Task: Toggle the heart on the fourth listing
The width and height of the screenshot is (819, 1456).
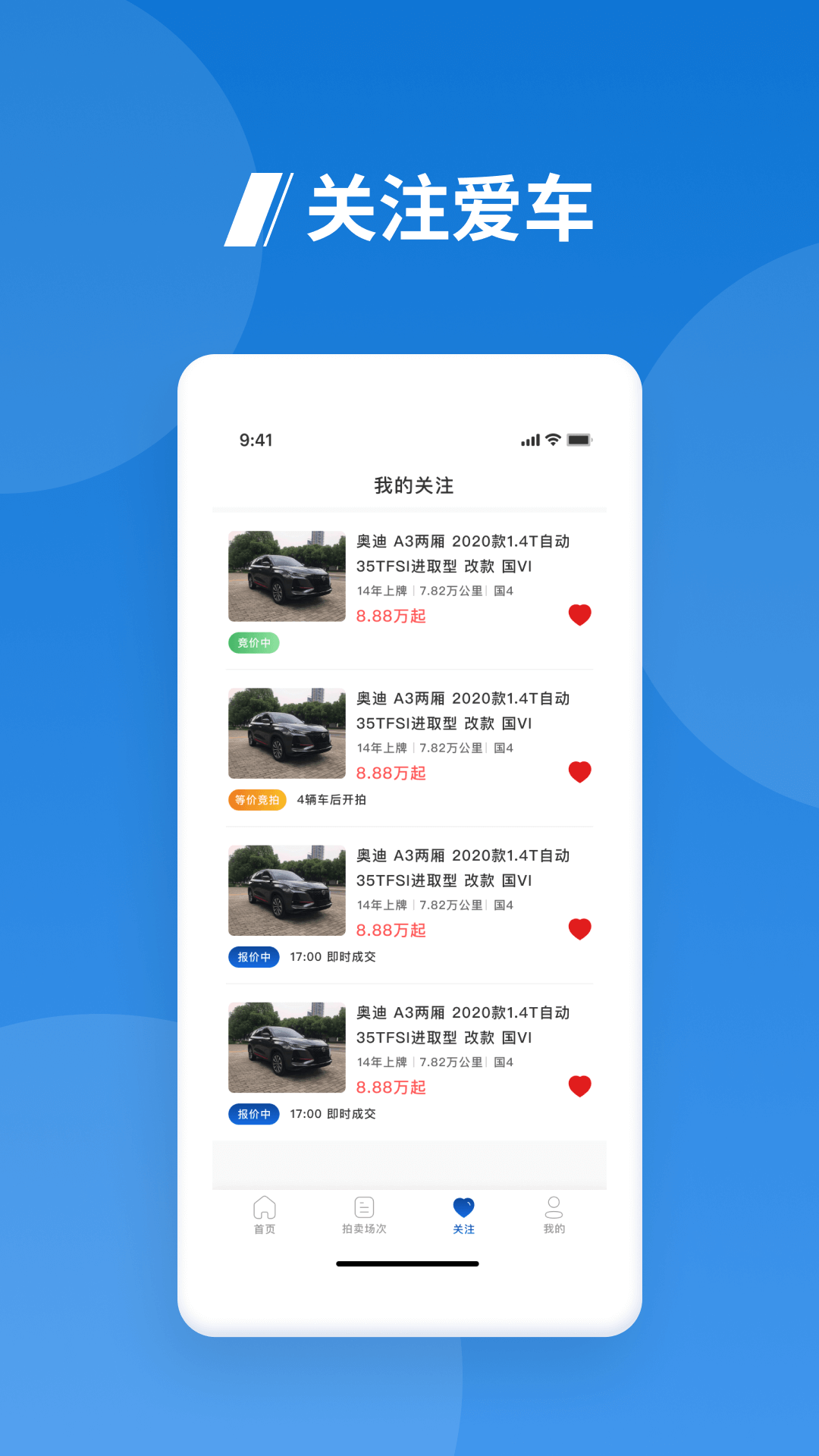Action: pos(579,1085)
